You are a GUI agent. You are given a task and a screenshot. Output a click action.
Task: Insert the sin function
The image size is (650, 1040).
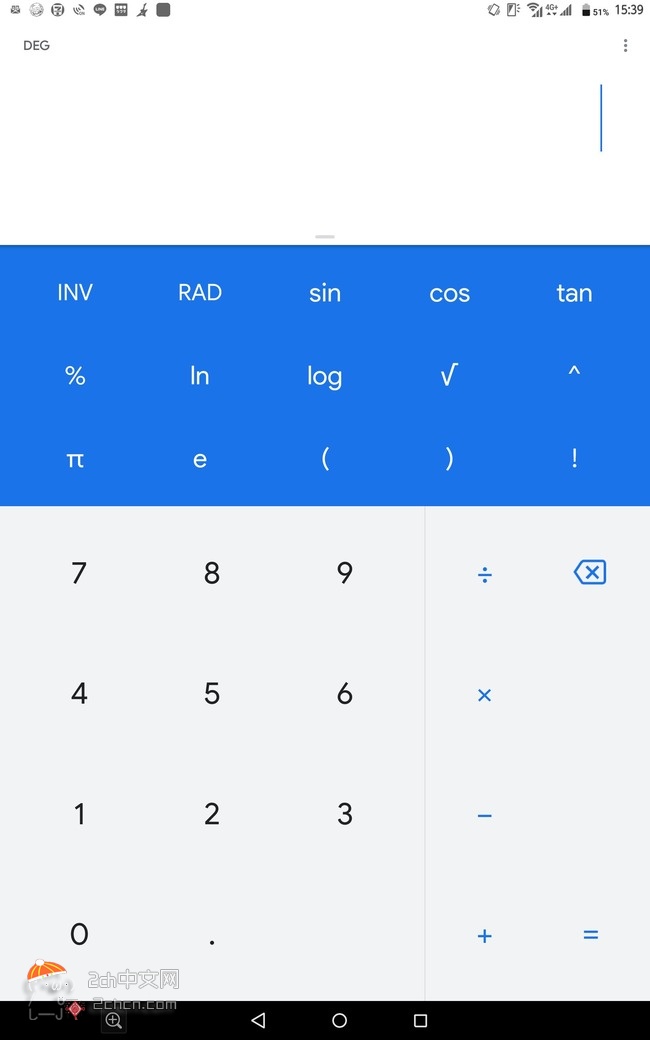click(x=324, y=292)
